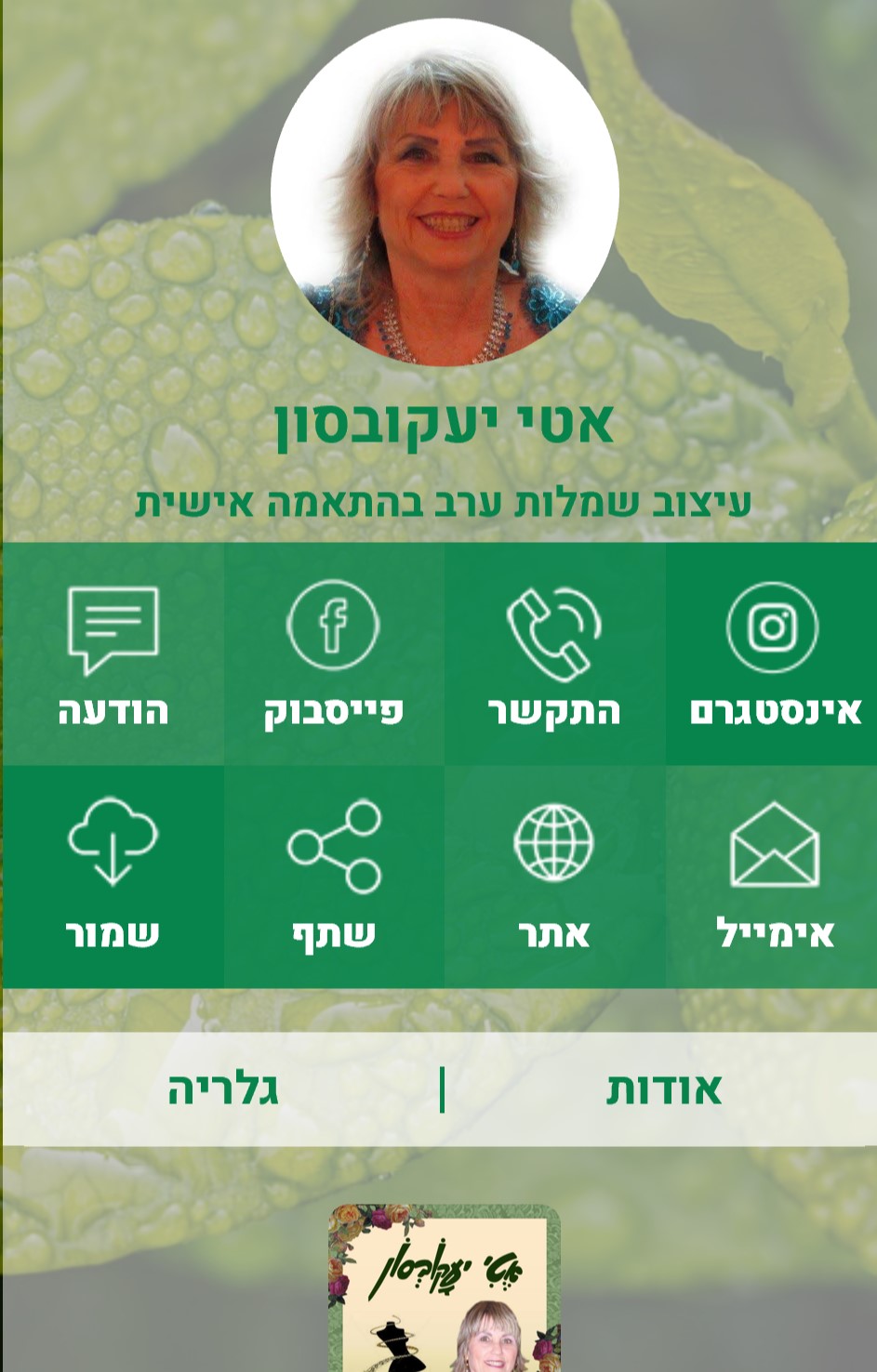Tap the call button (התקשר)
This screenshot has width=877, height=1372.
click(554, 654)
